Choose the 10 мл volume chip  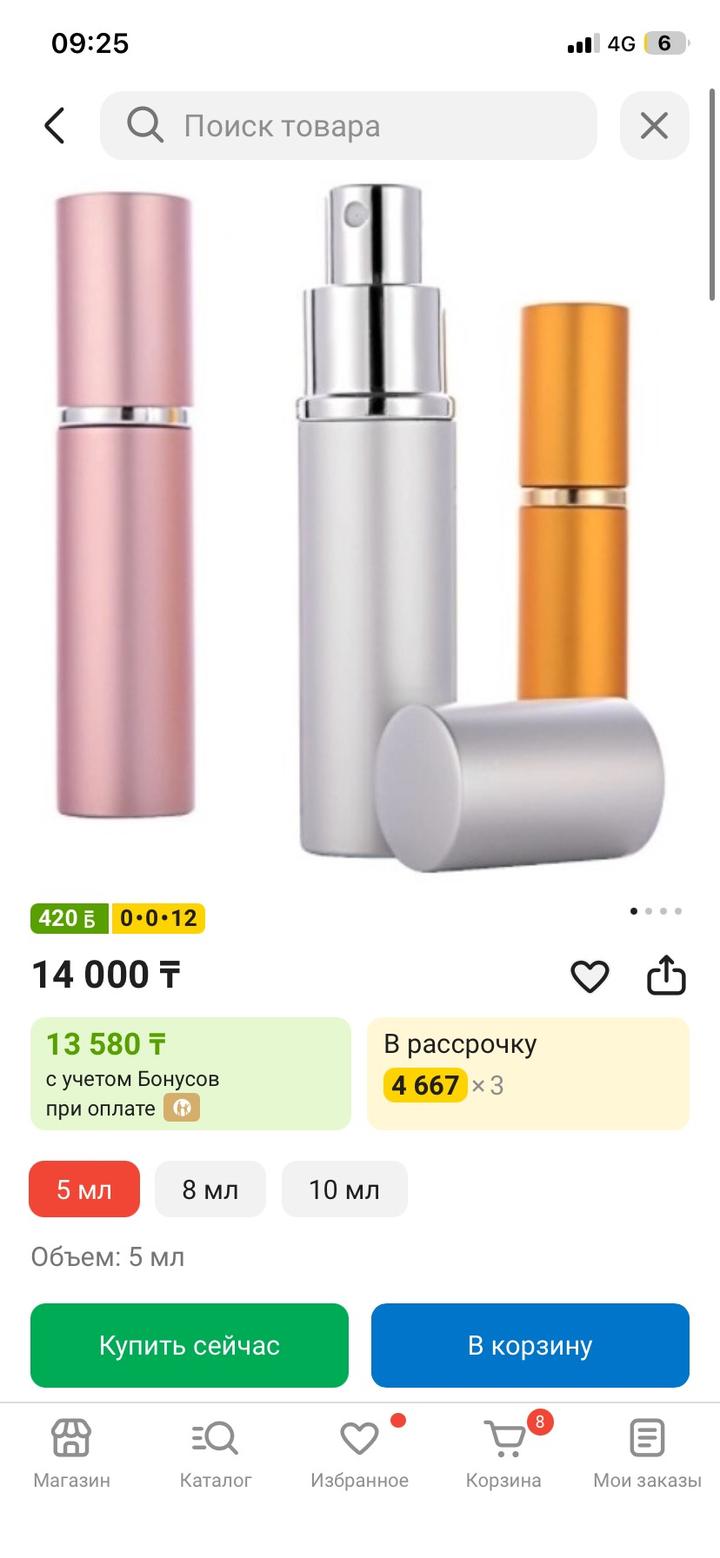[344, 1189]
